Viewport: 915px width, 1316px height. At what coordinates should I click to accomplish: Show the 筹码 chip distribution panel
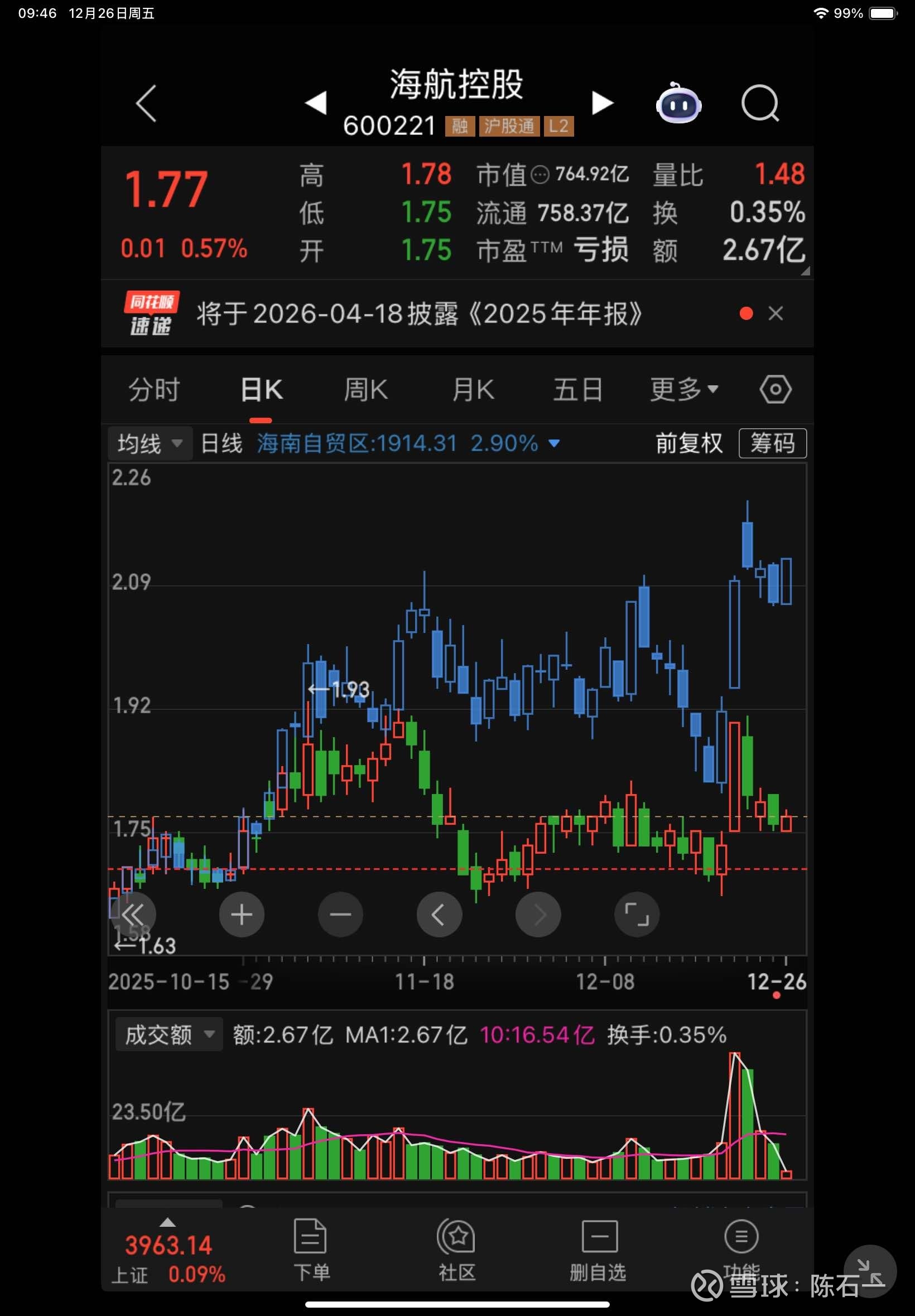point(772,443)
